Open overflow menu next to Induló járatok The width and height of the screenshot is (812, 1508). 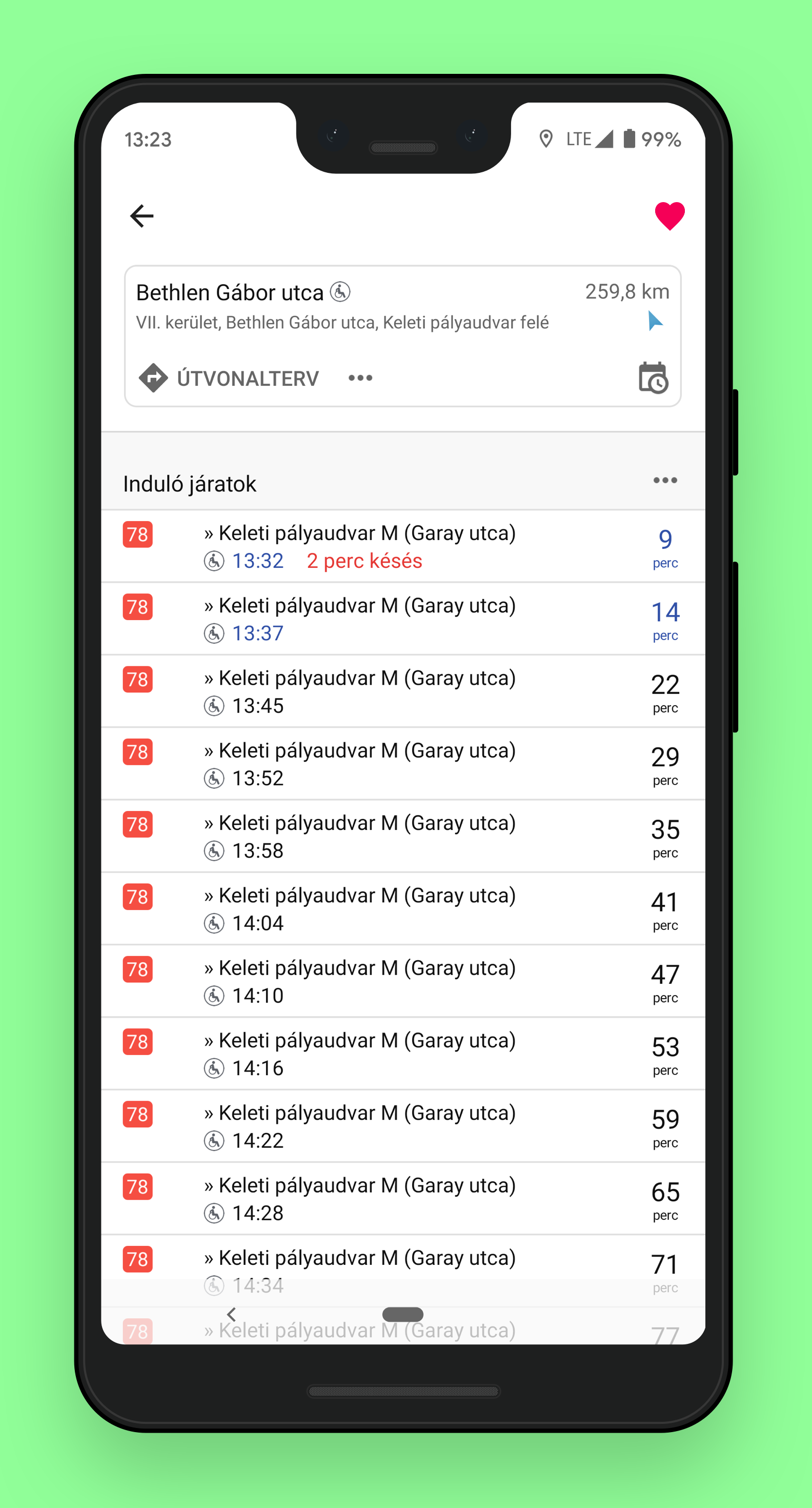(665, 481)
